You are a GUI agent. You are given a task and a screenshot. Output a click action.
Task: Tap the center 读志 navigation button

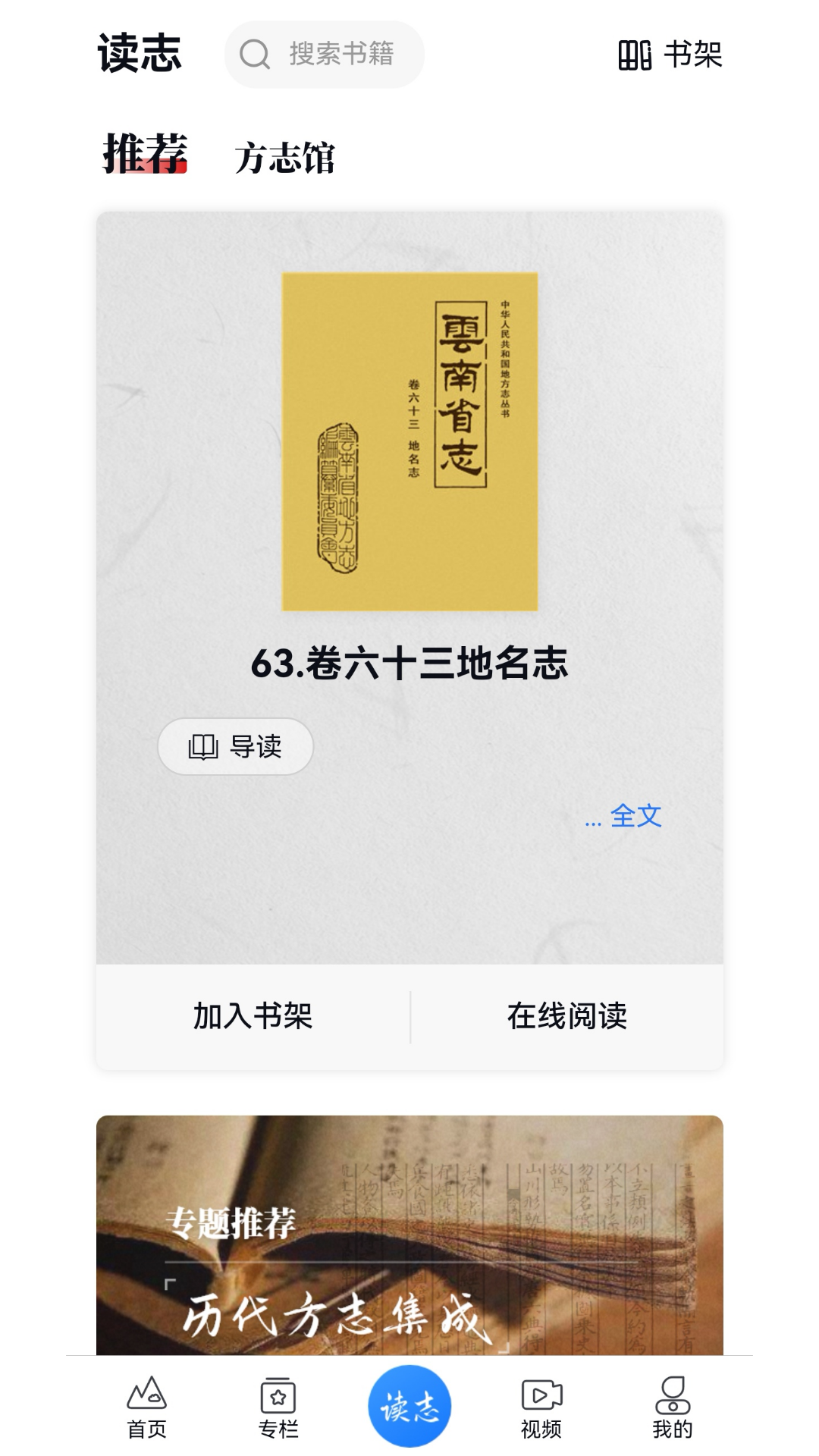(409, 1406)
